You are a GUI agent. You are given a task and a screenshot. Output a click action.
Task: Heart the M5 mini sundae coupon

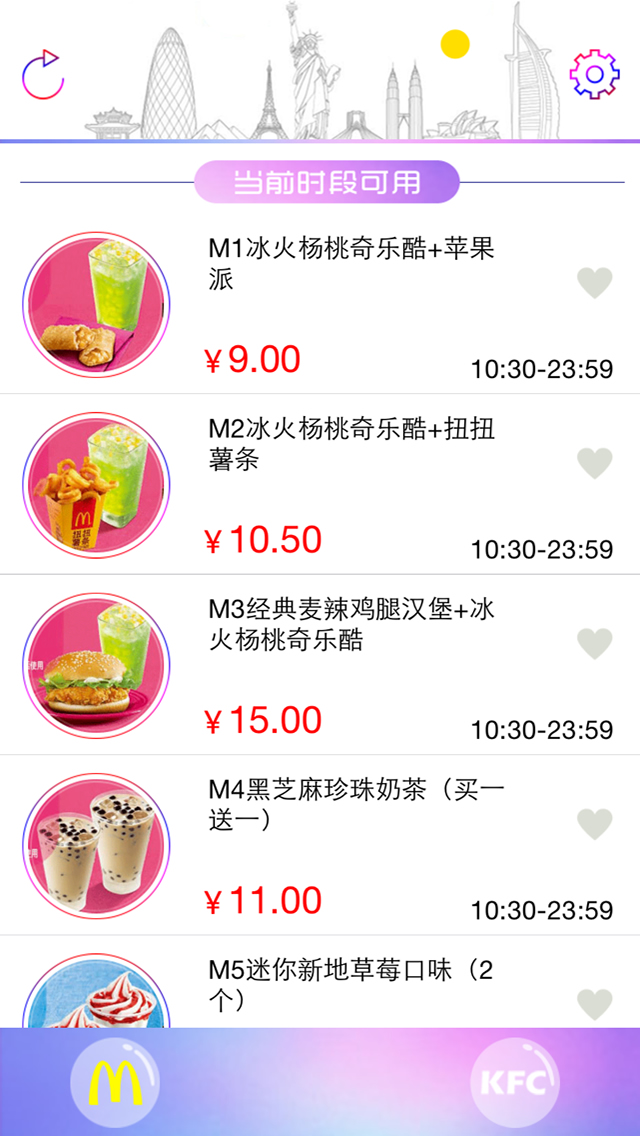(x=595, y=1003)
